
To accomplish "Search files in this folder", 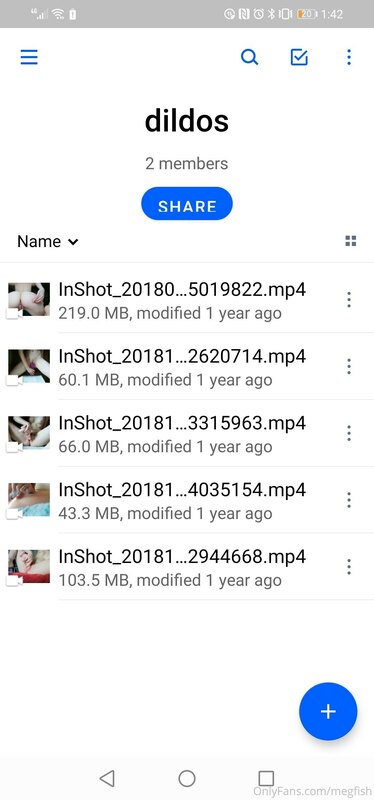I will pos(250,57).
